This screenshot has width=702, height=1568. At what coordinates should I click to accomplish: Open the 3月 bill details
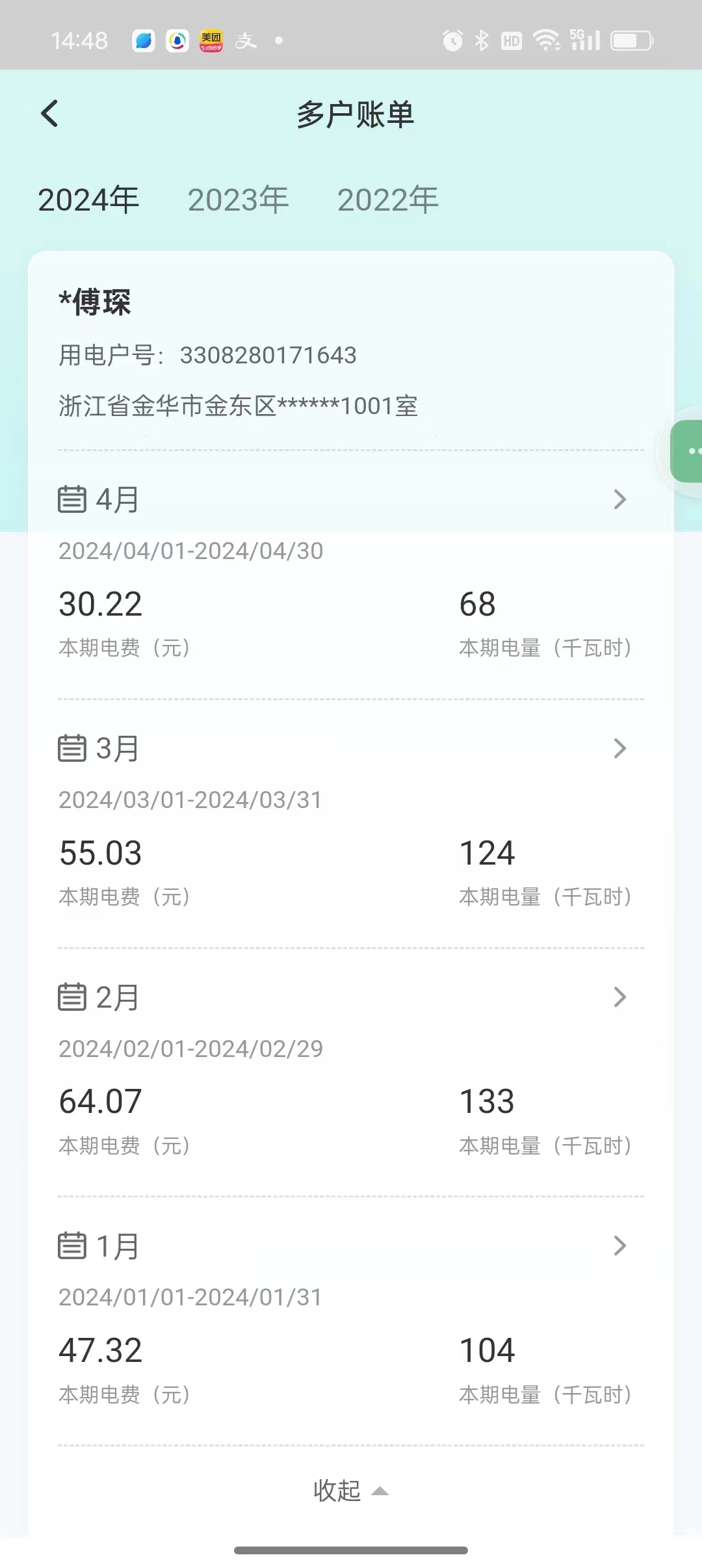click(x=619, y=748)
